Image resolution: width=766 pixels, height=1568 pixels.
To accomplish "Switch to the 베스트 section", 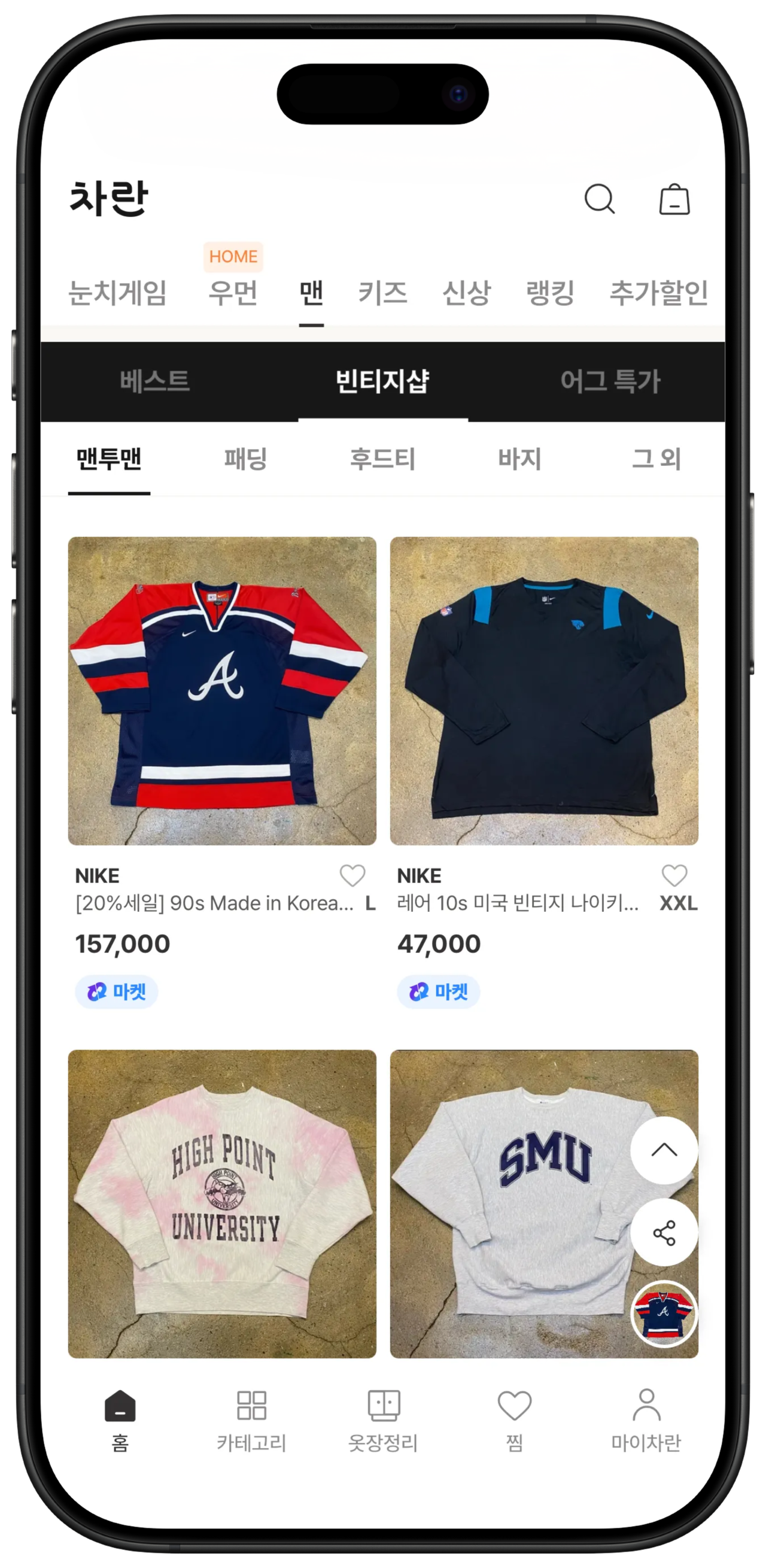I will 154,381.
